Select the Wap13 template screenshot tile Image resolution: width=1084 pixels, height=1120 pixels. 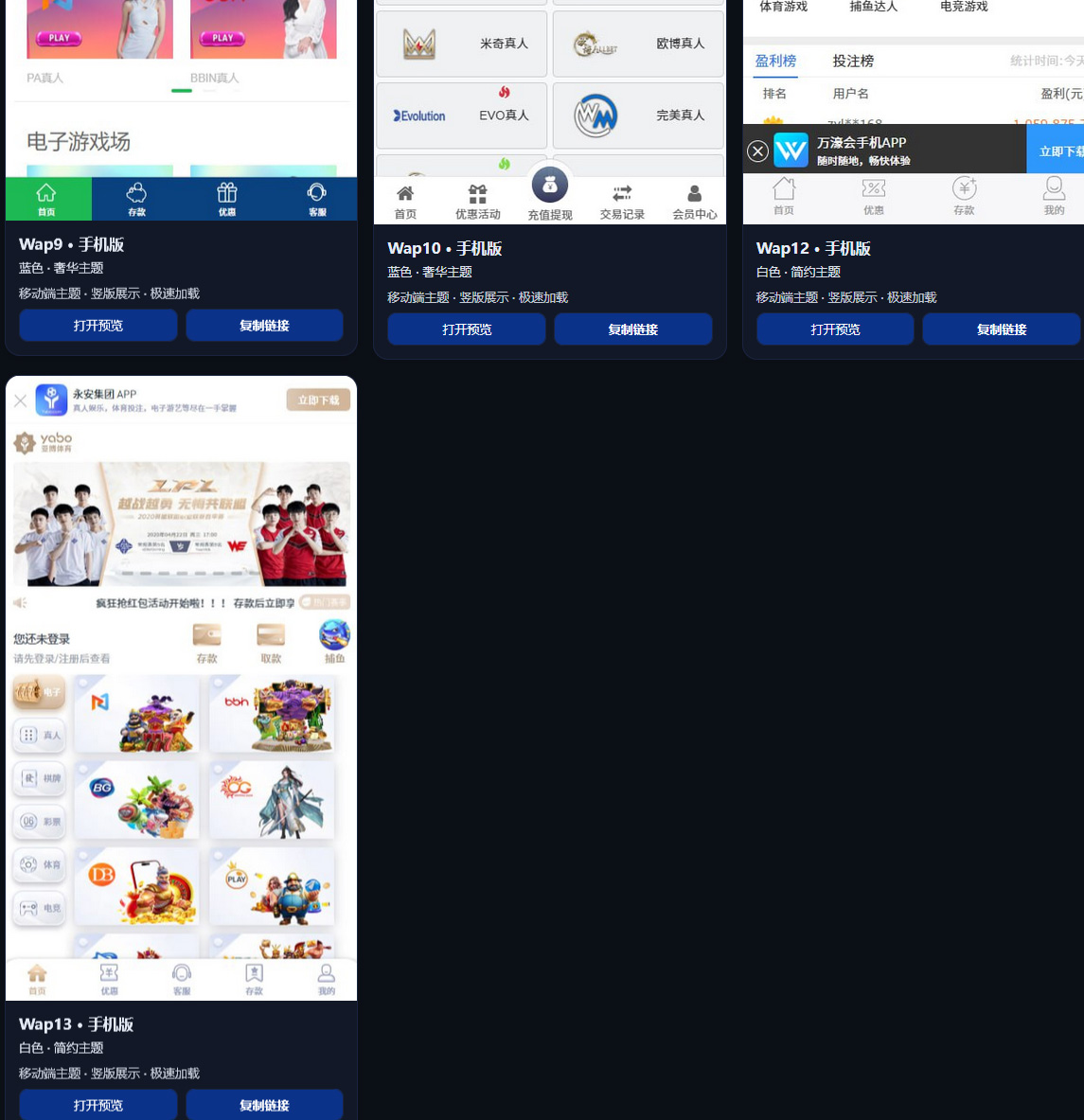tap(181, 687)
